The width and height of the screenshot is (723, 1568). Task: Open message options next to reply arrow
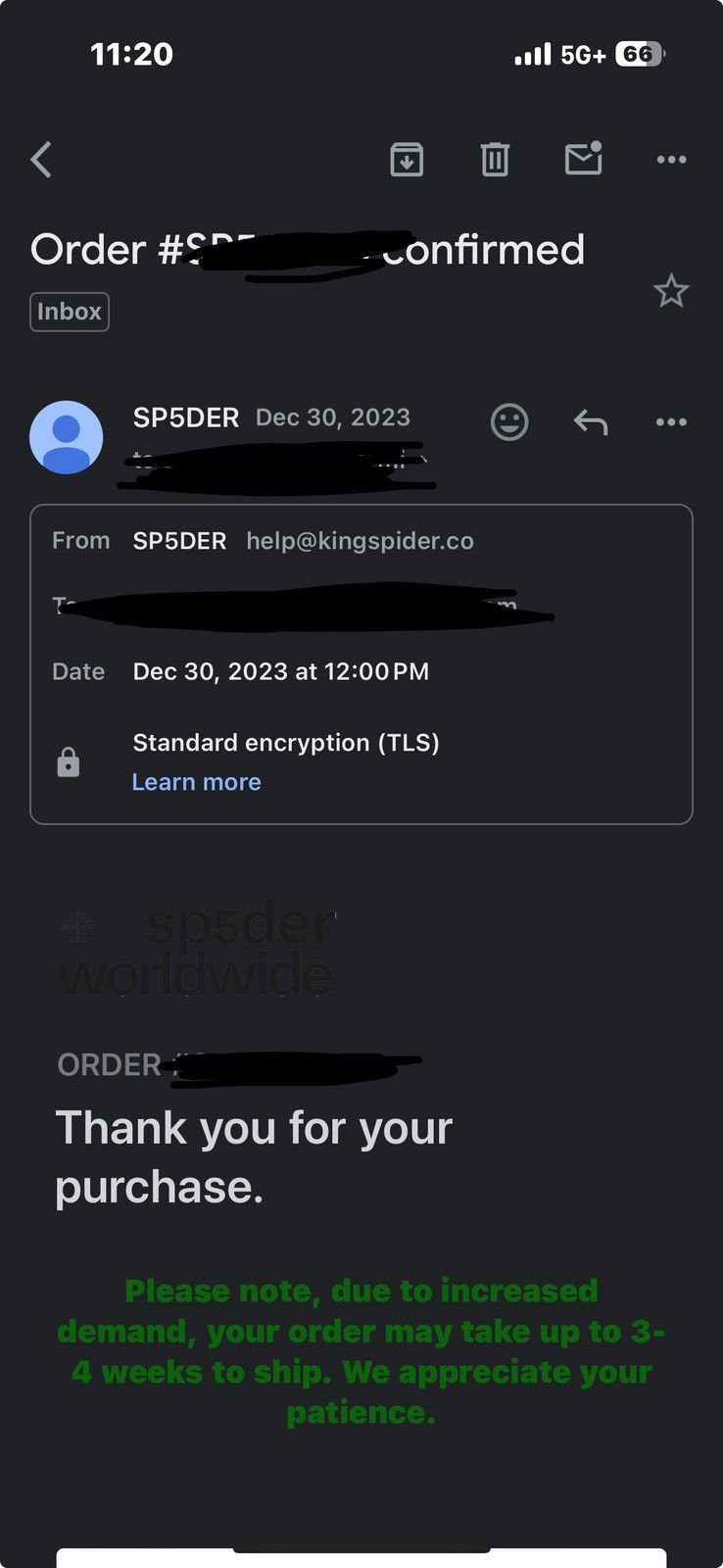[671, 422]
